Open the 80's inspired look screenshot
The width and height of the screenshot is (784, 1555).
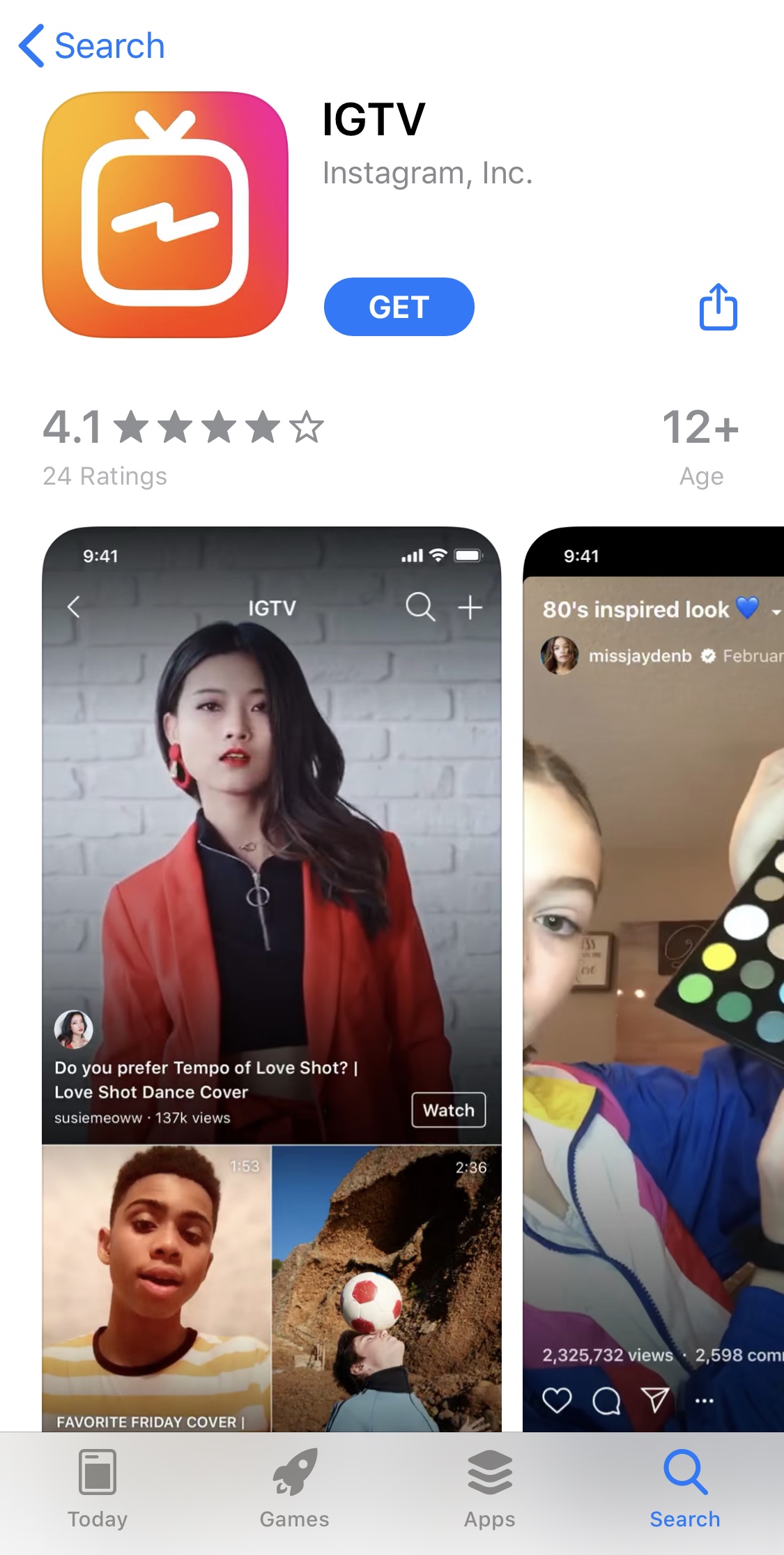(x=654, y=976)
